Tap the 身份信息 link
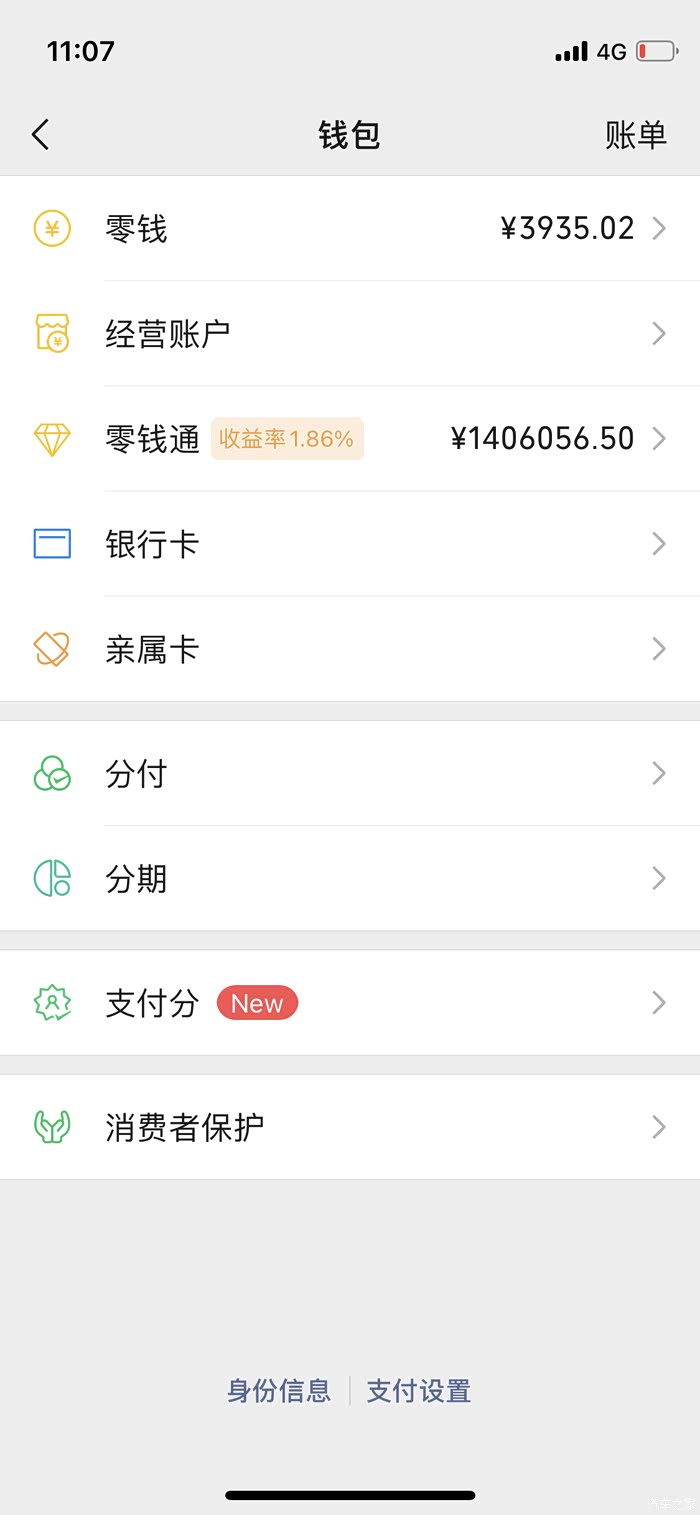 279,1391
